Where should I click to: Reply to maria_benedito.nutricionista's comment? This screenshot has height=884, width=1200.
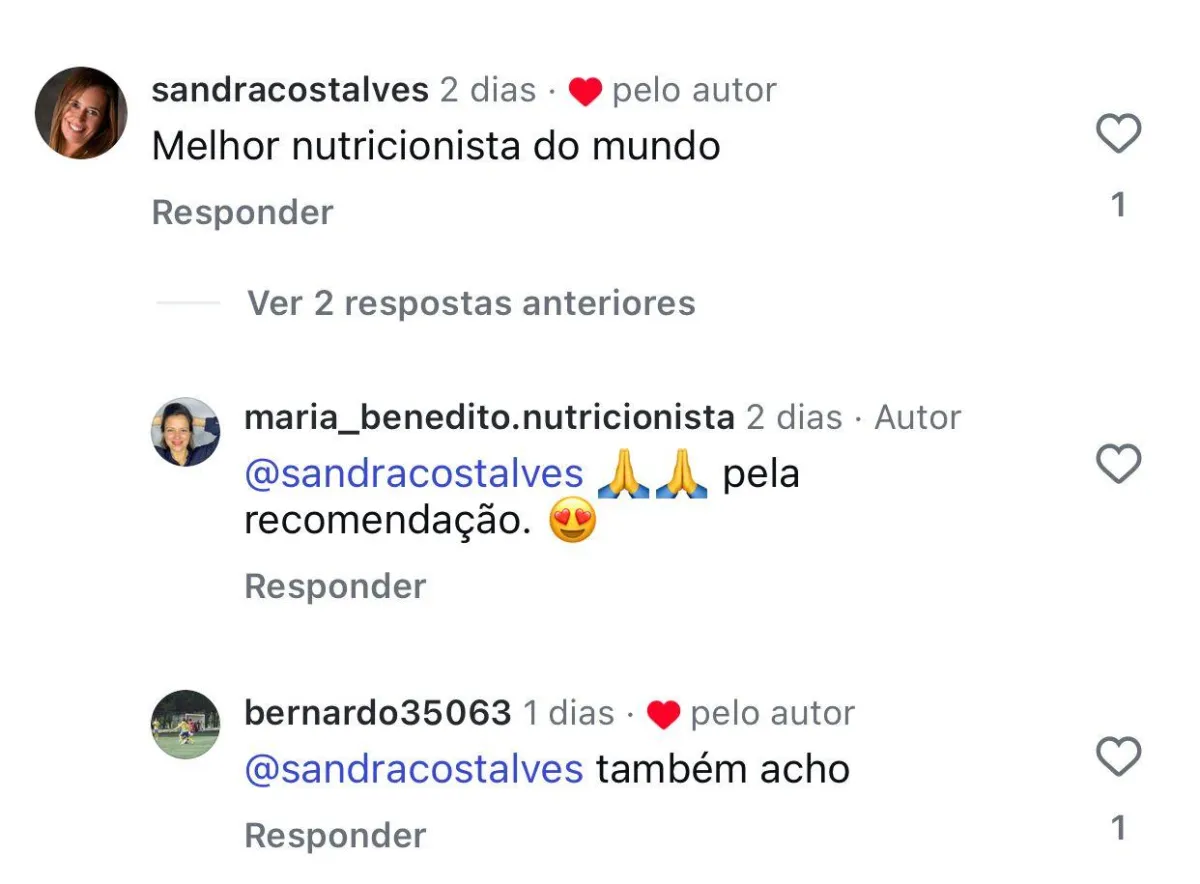tap(335, 586)
